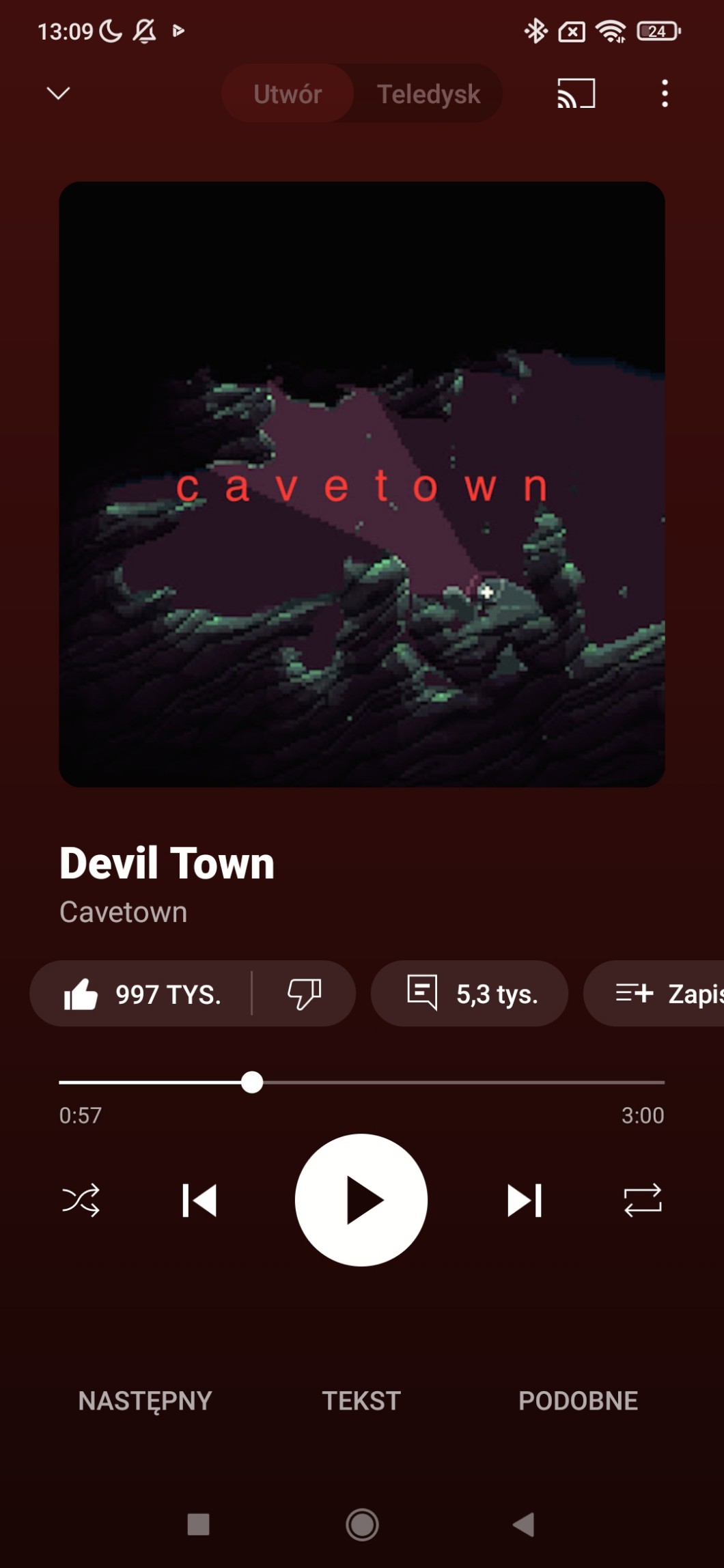The image size is (724, 1568).
Task: Open the 5,3 tys. comments
Action: pos(469,994)
